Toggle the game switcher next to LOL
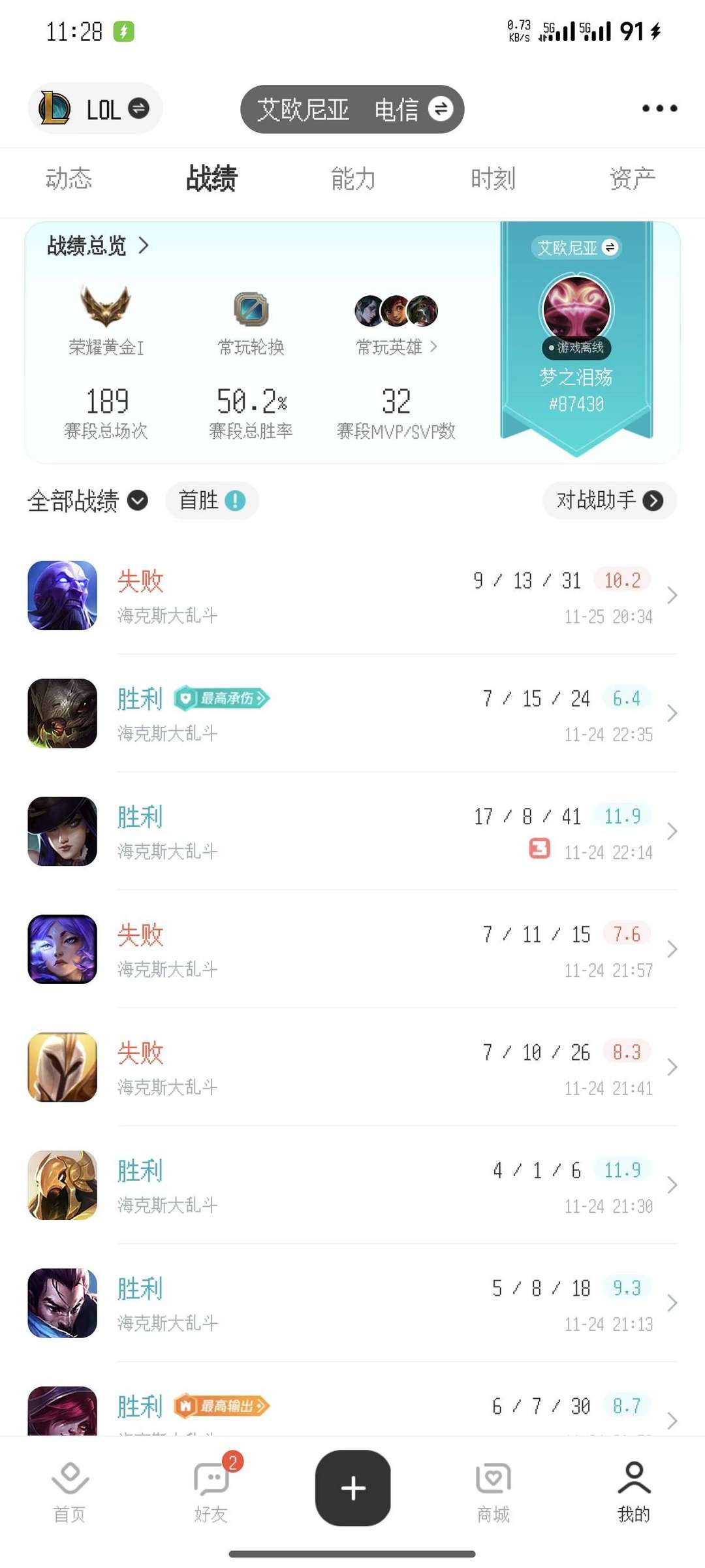 pyautogui.click(x=138, y=109)
